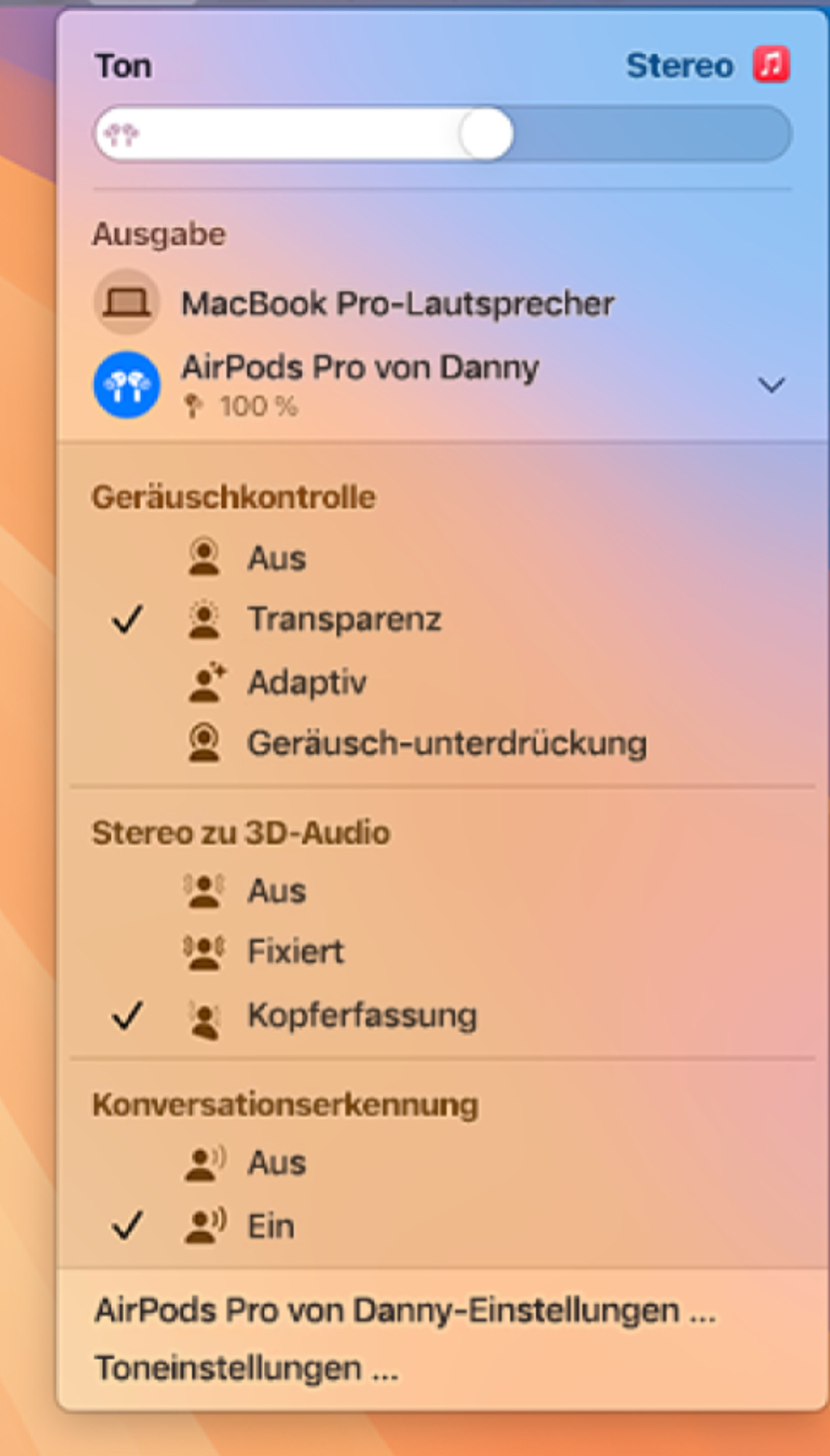Viewport: 830px width, 1456px height.
Task: Open Toneinstellungen
Action: click(x=246, y=1369)
